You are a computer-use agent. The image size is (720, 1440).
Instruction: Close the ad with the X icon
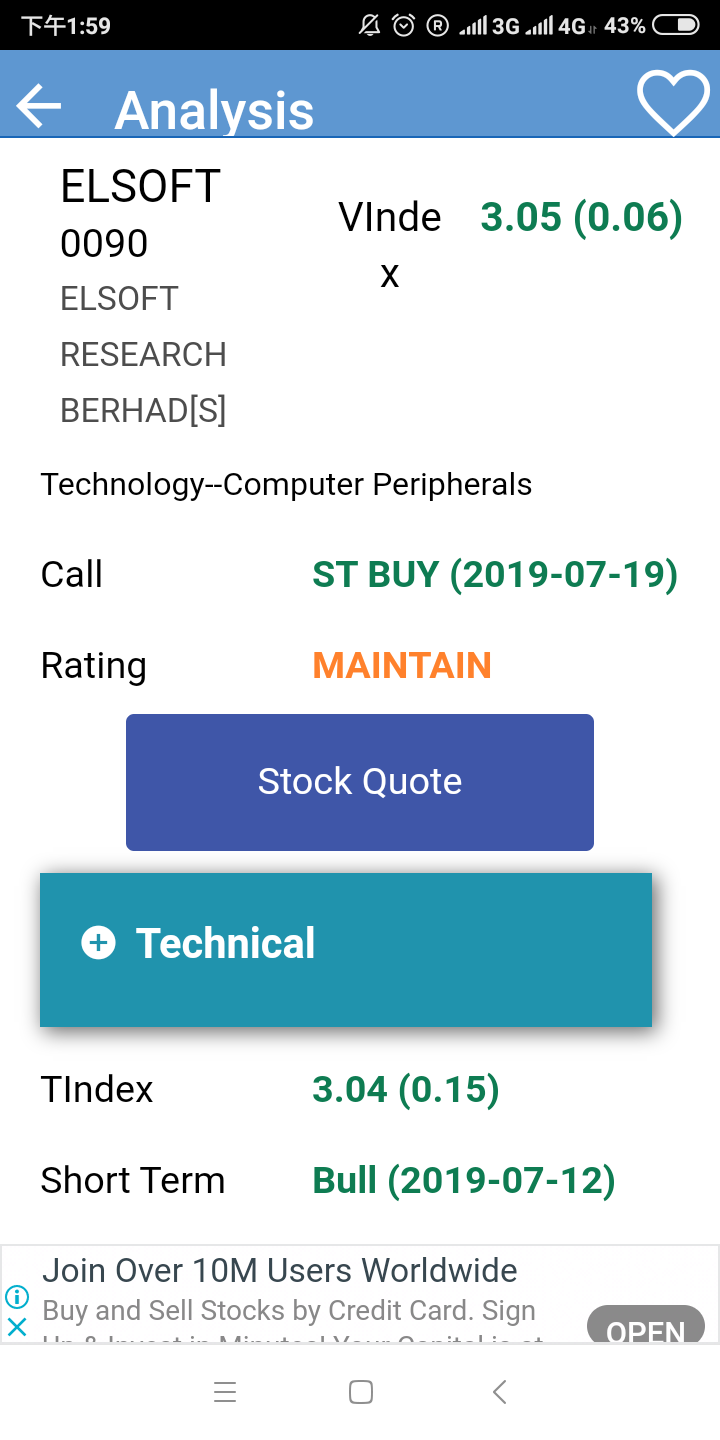[x=17, y=1327]
